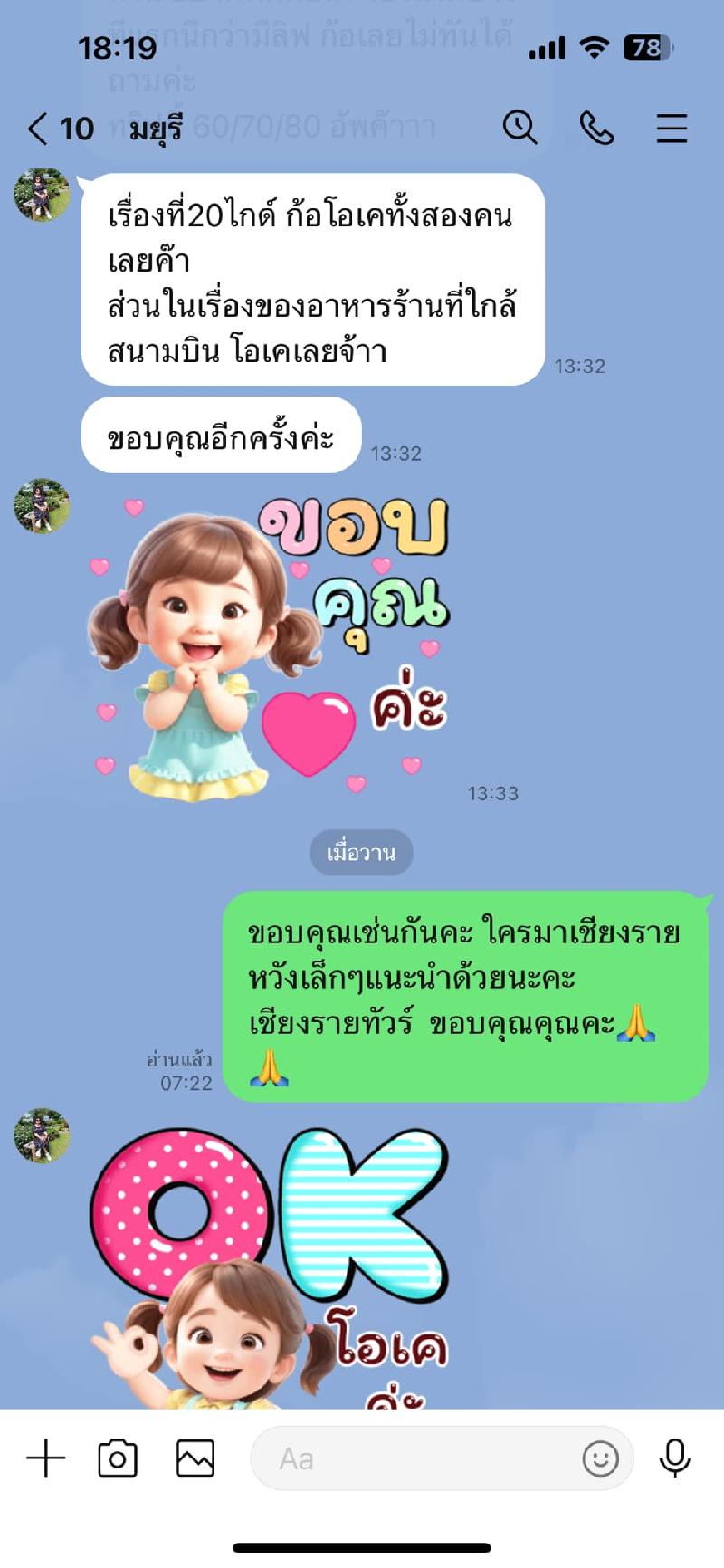
Task: Search within this chat
Action: tap(519, 128)
